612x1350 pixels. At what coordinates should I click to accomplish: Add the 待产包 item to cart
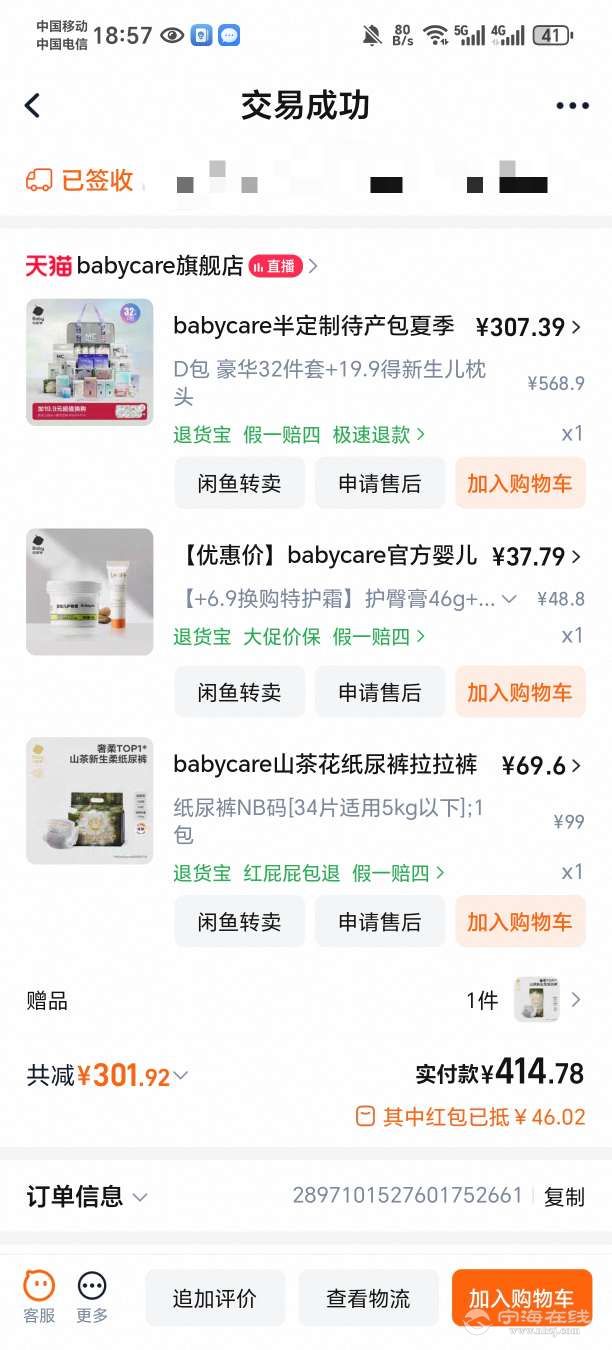click(x=520, y=484)
